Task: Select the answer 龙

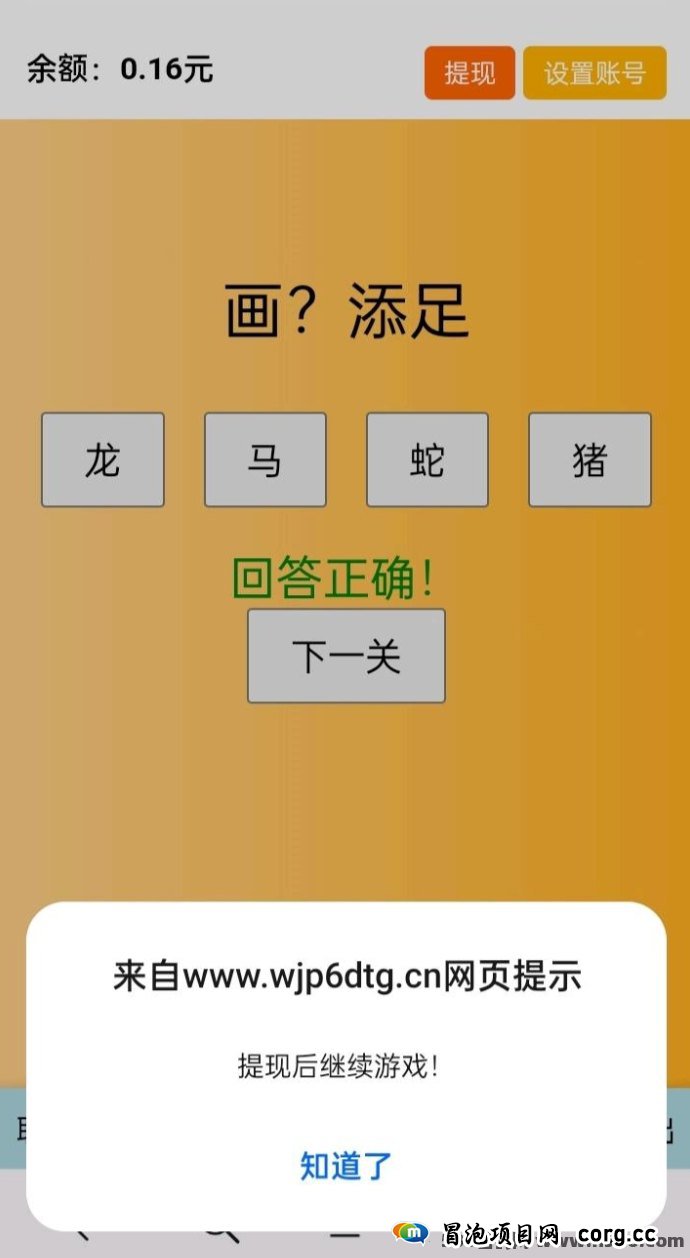Action: pyautogui.click(x=102, y=460)
